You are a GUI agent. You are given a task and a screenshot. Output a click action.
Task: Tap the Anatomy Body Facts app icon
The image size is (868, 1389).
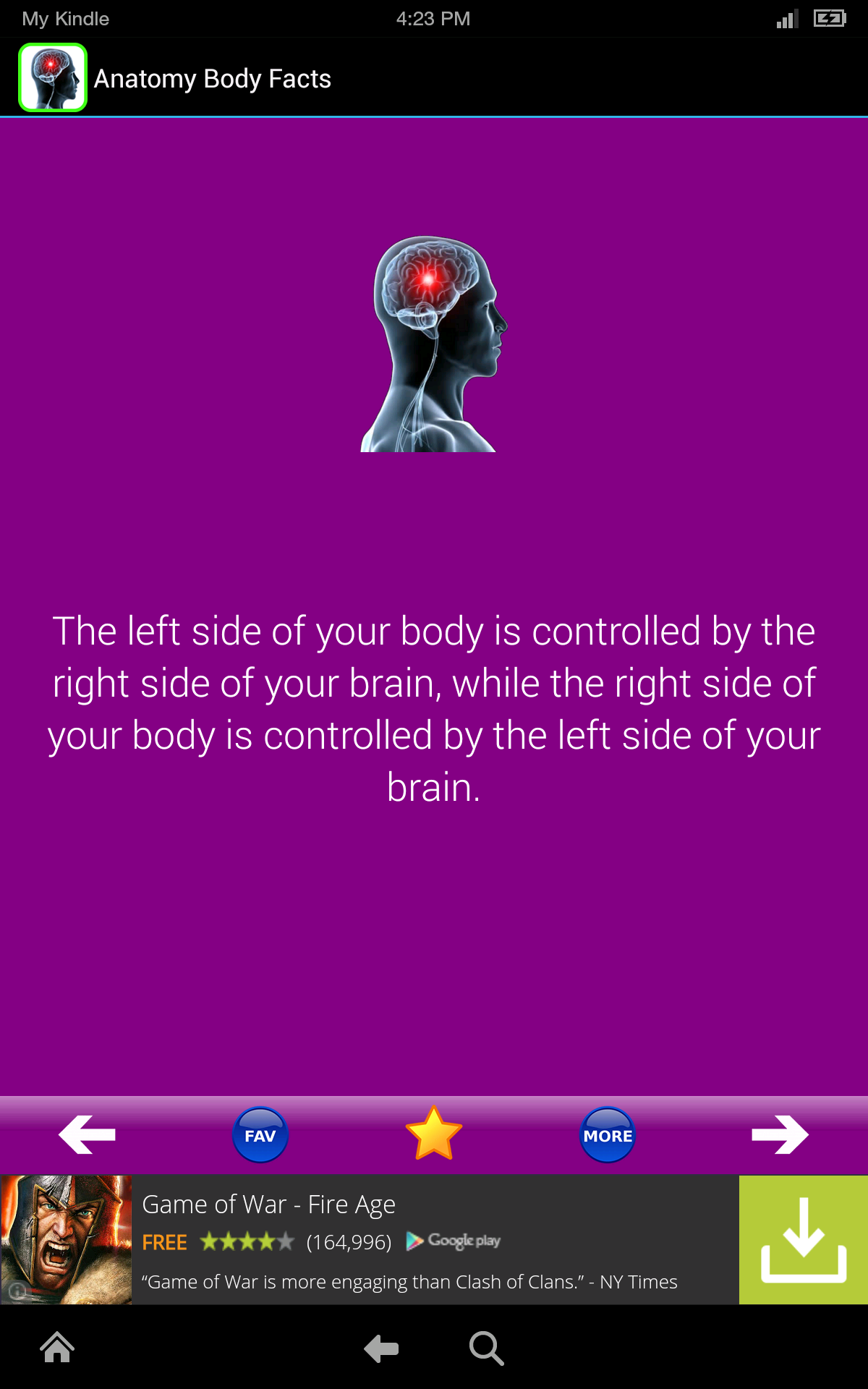[x=53, y=77]
